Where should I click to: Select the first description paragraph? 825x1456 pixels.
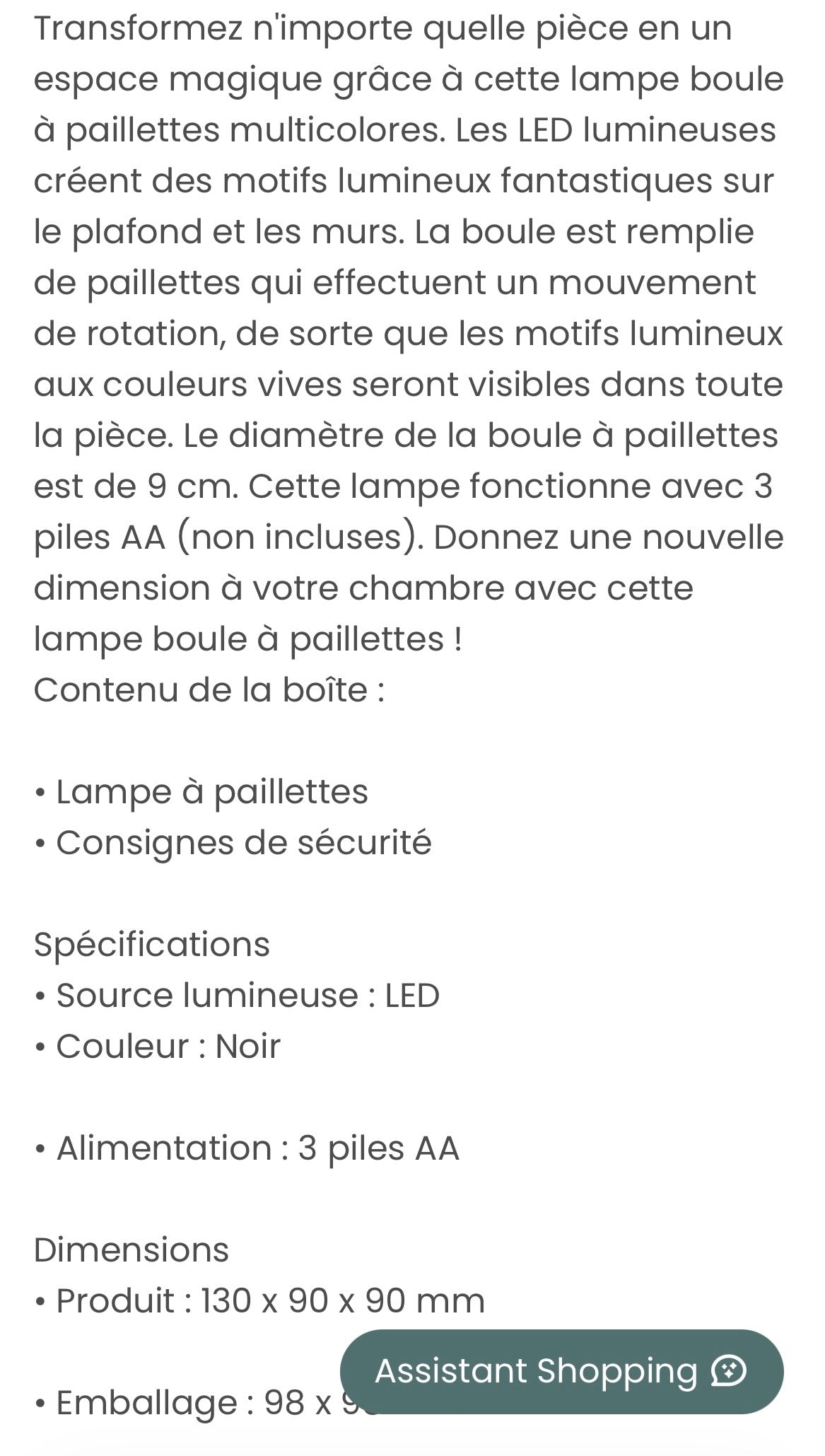[410, 332]
